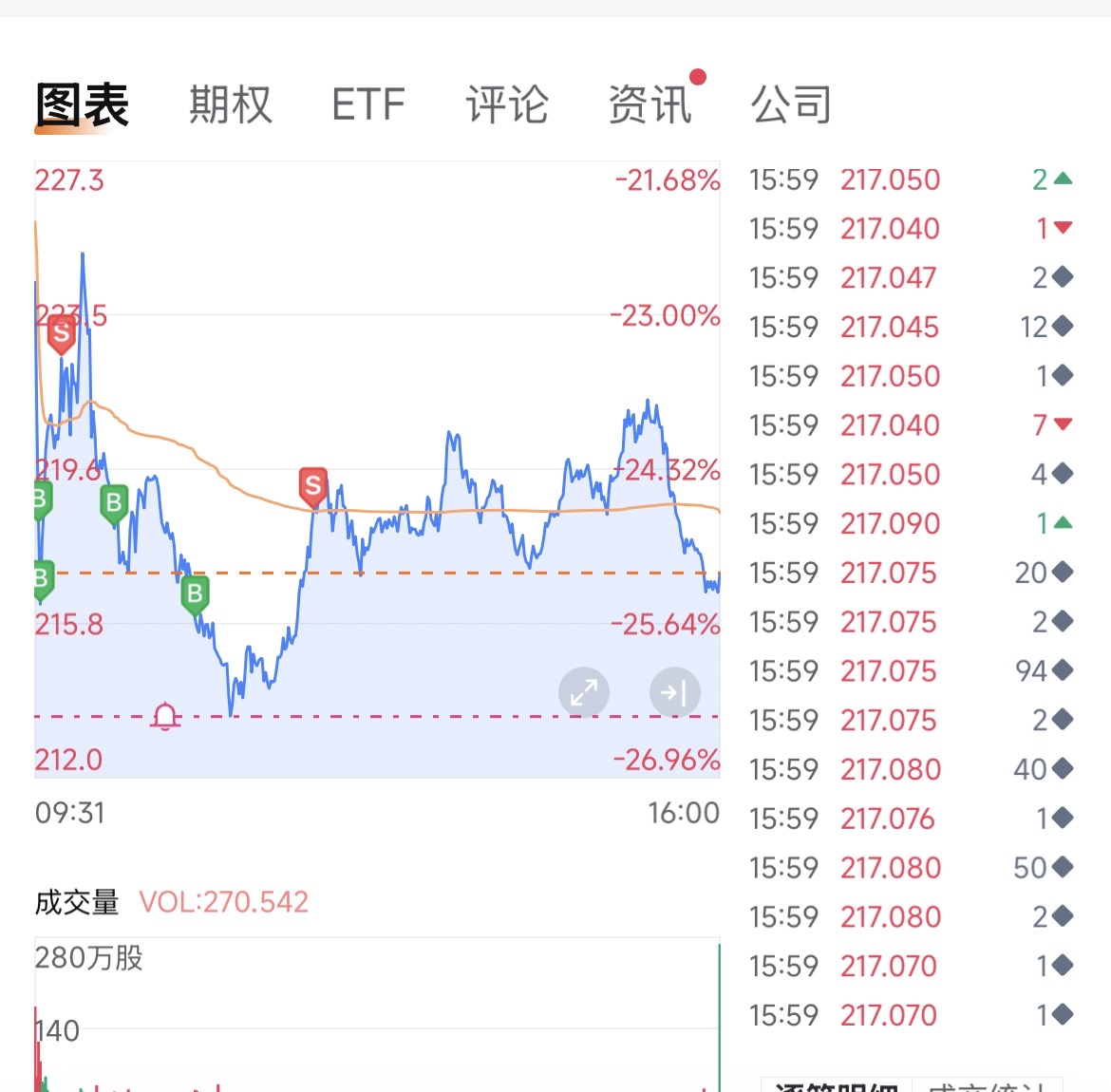The image size is (1111, 1092).
Task: Switch to the 评论 tab
Action: coord(507,104)
